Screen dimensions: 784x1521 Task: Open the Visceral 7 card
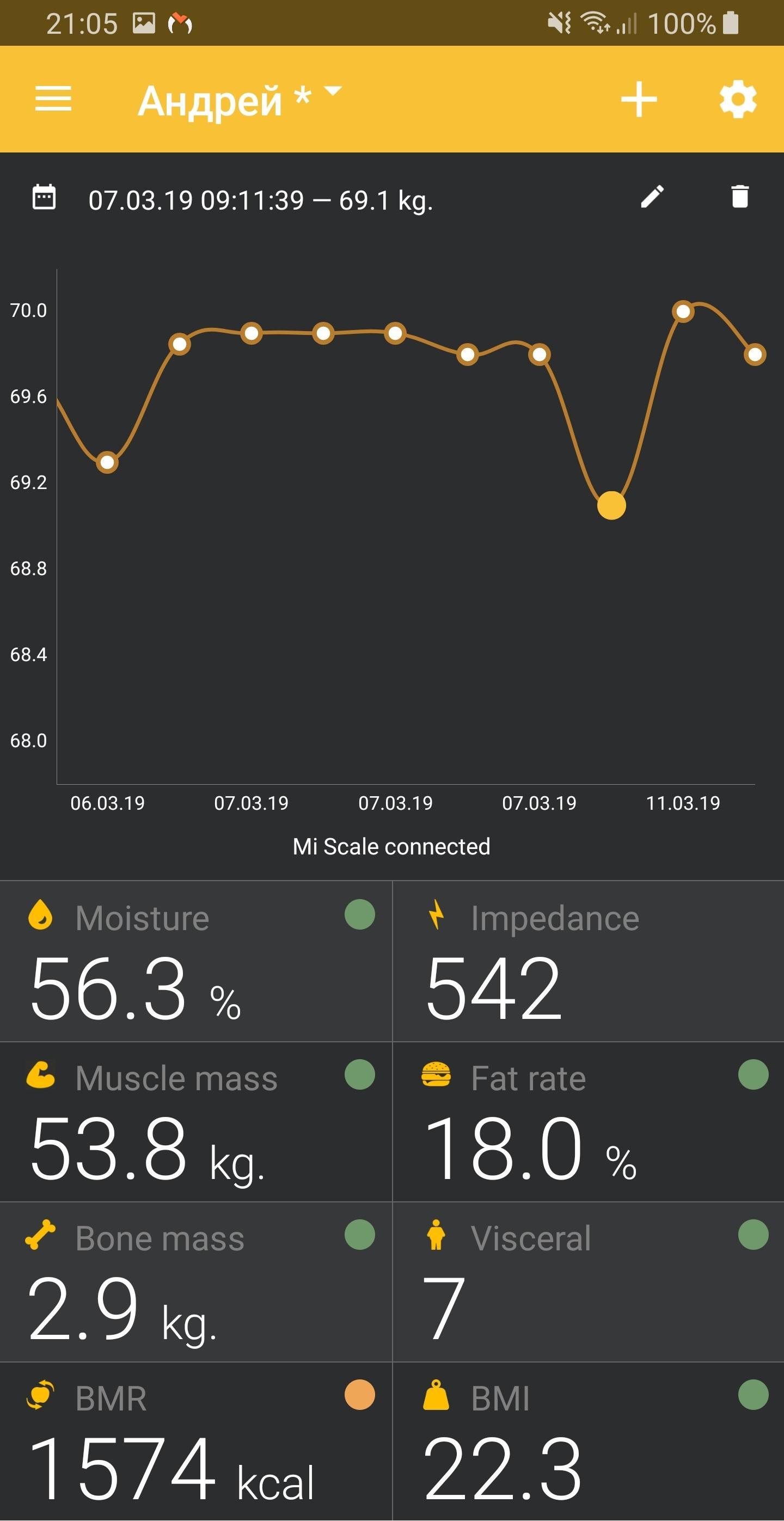[x=589, y=1282]
